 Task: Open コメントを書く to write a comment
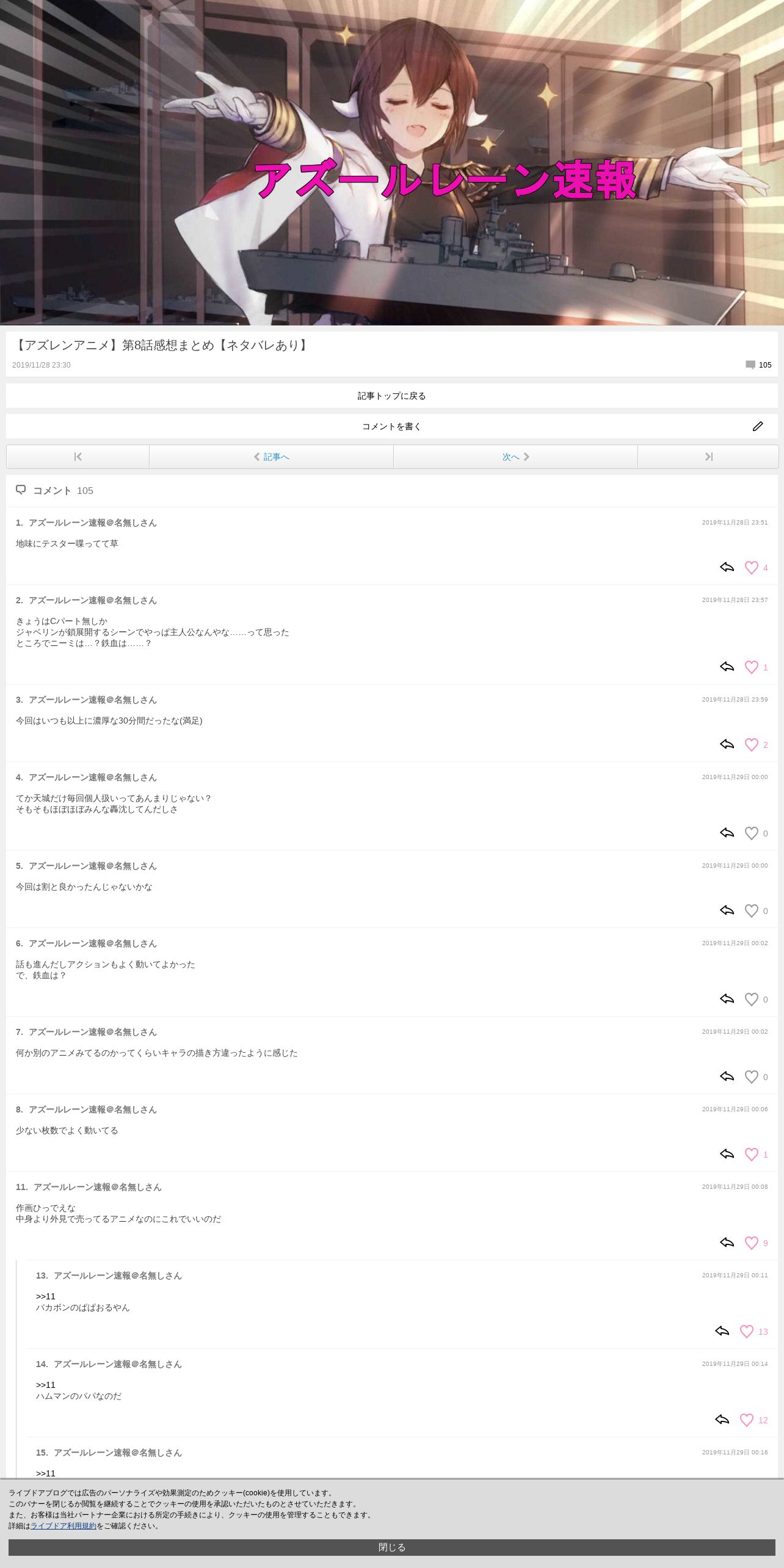pyautogui.click(x=392, y=426)
